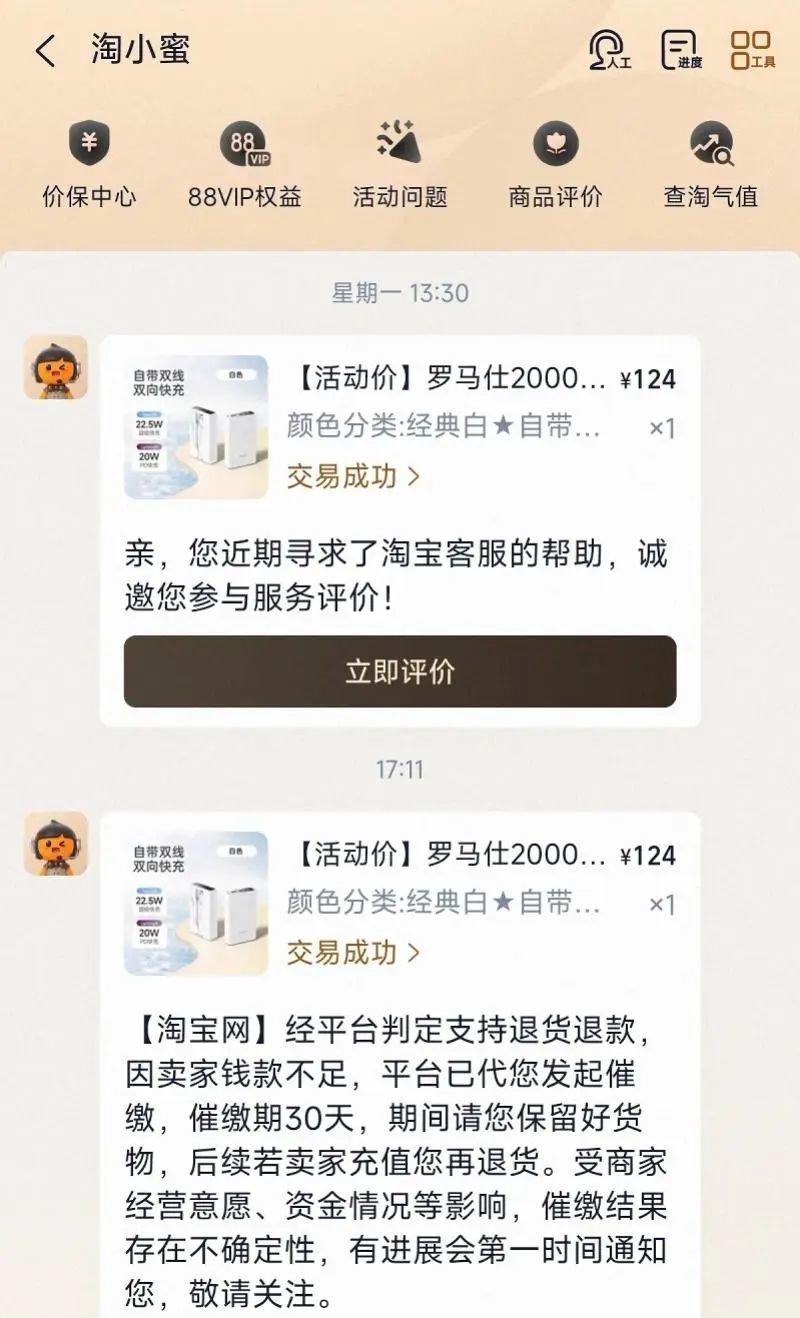Contact a human agent via 人工
800x1318 pixels.
[x=608, y=50]
